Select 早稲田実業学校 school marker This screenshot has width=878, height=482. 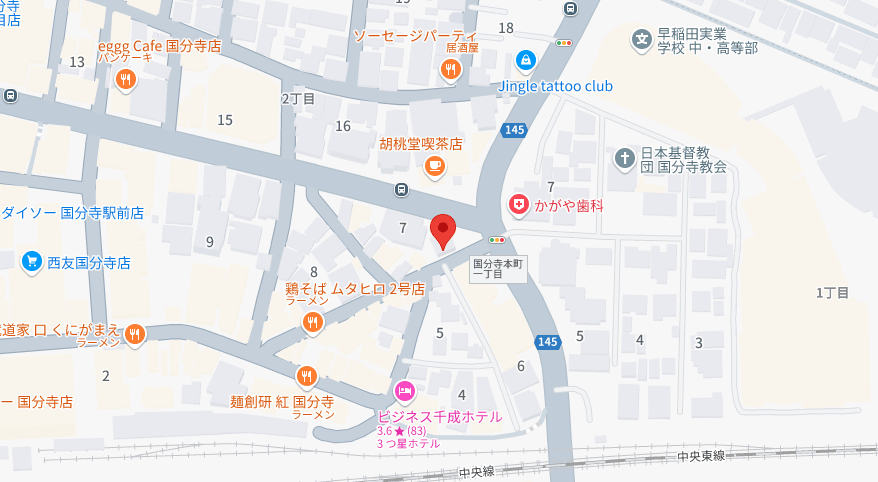[x=641, y=40]
